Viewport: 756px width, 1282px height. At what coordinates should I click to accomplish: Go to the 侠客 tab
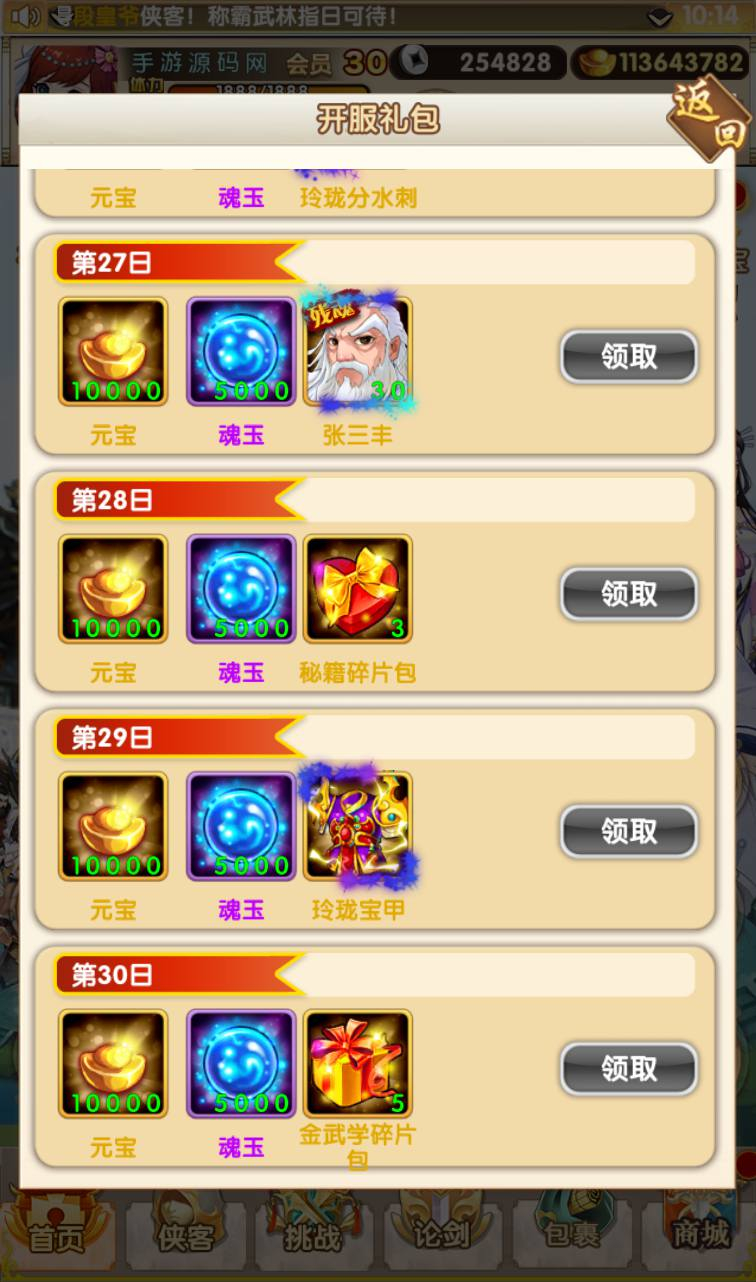click(x=185, y=1236)
